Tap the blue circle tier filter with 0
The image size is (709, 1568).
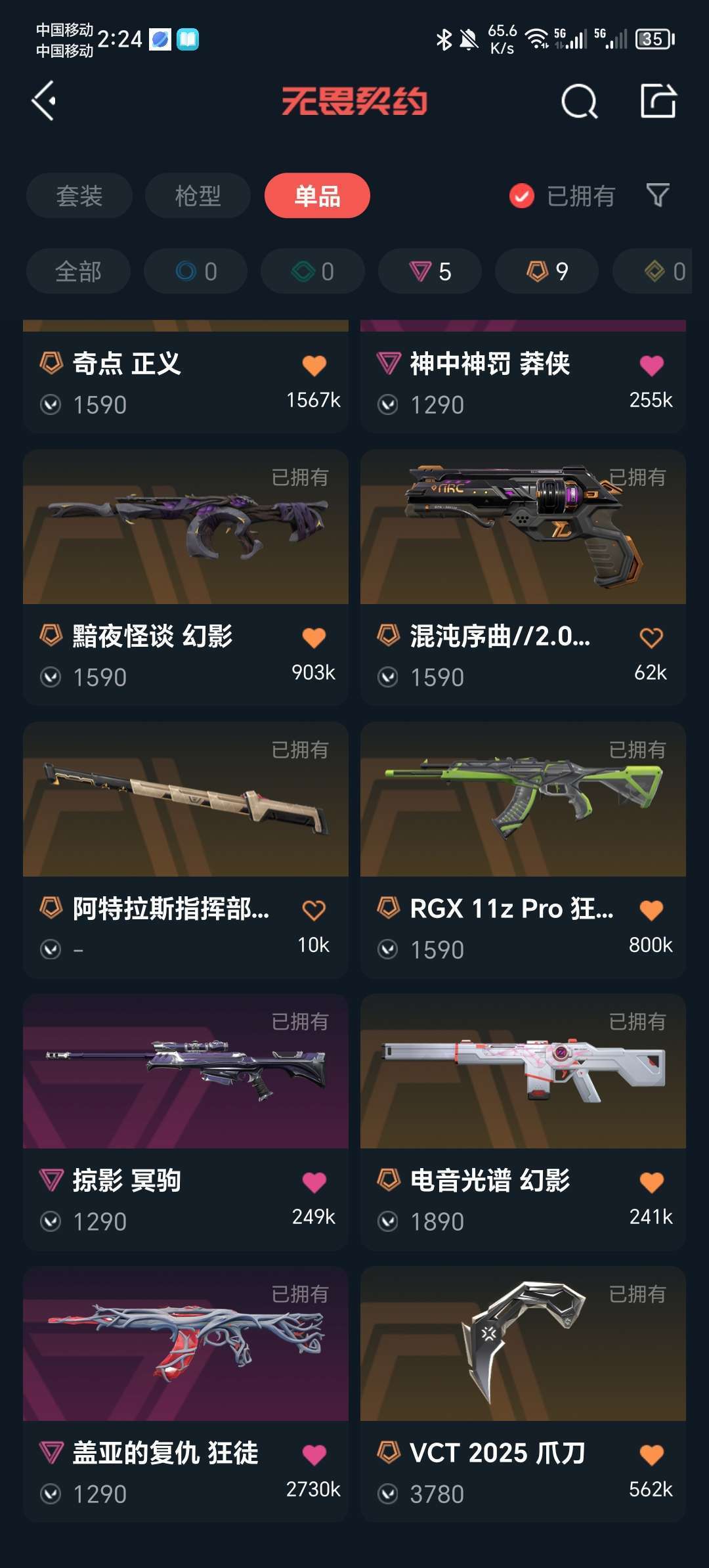pyautogui.click(x=195, y=271)
